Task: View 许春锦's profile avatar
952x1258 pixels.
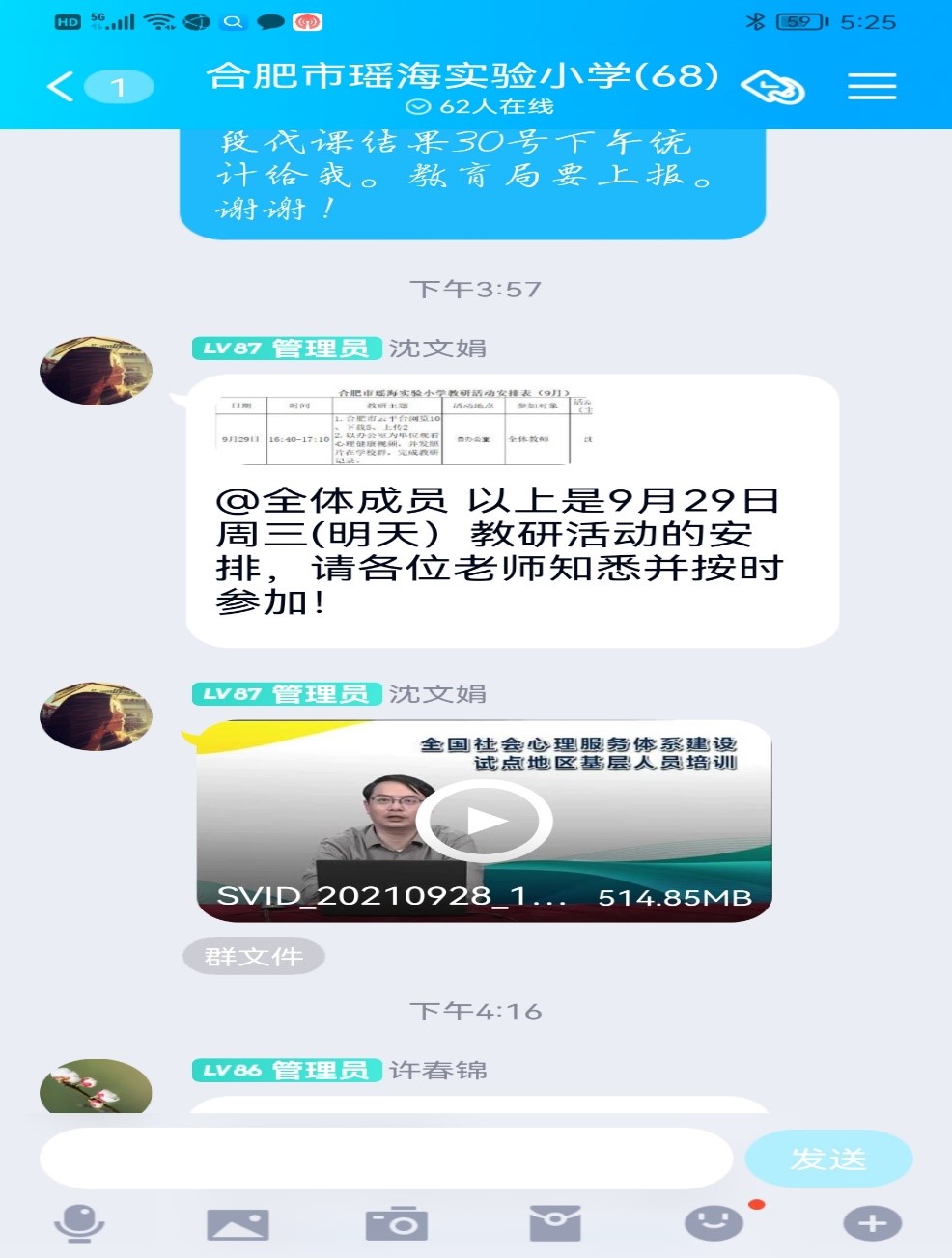Action: click(x=96, y=1087)
